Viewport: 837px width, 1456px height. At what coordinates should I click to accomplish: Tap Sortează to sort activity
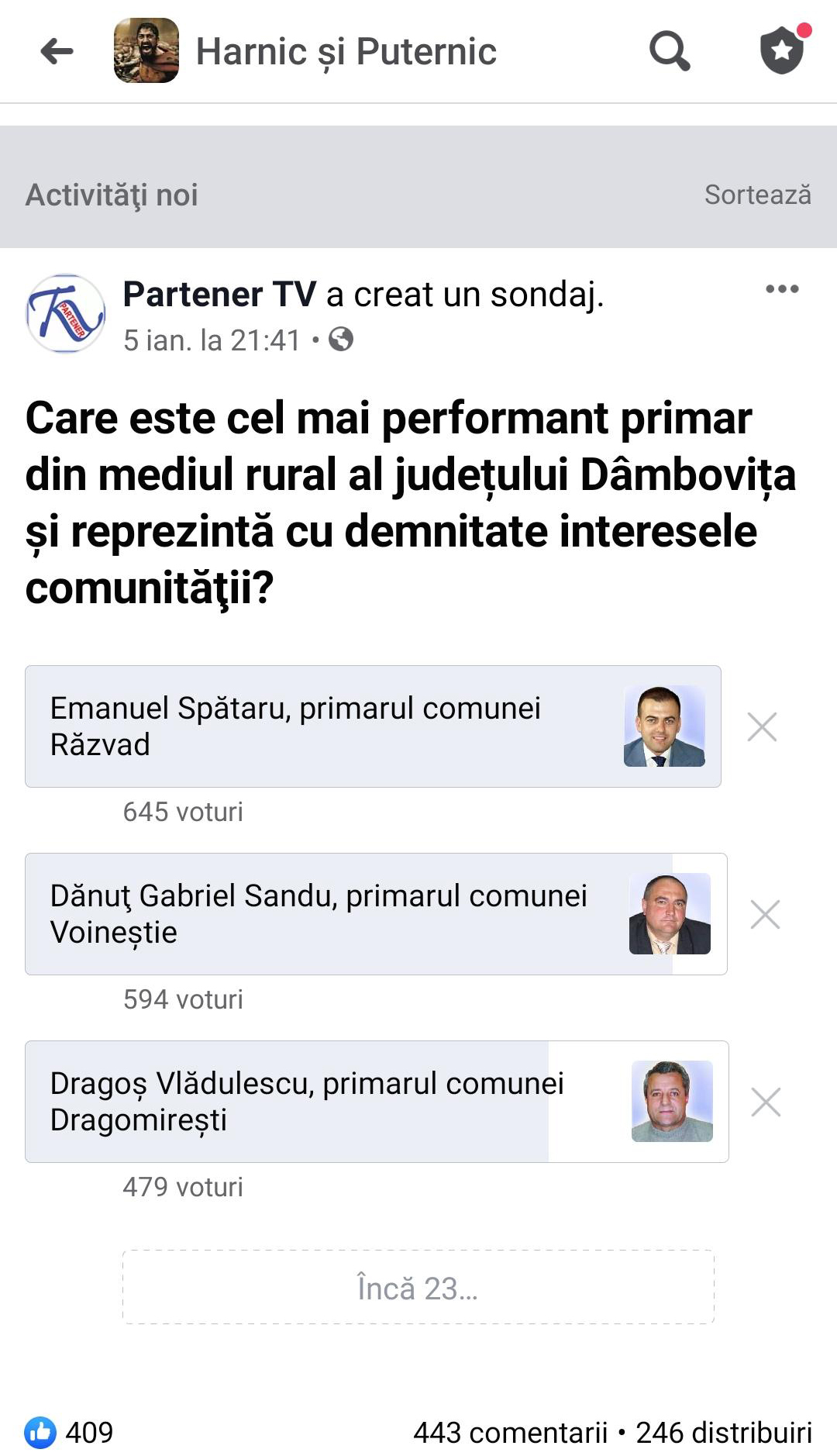click(757, 195)
